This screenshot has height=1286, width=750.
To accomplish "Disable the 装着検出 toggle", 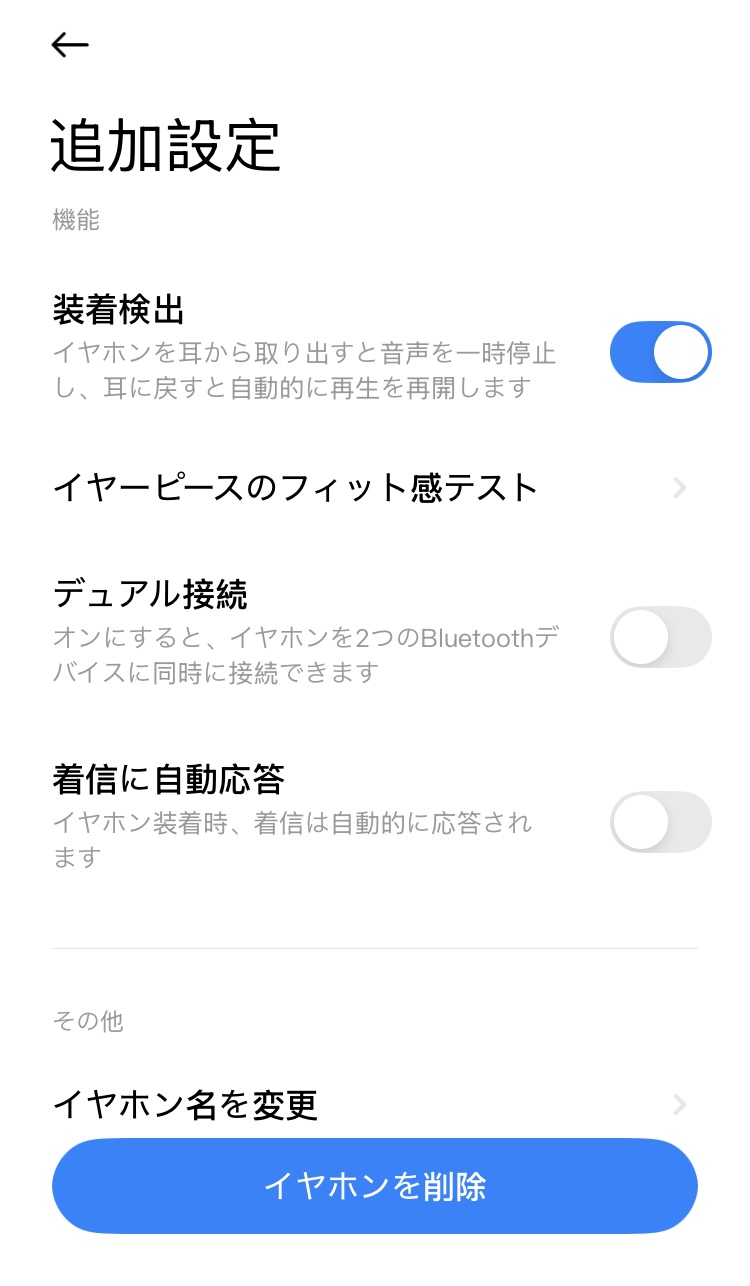I will click(660, 352).
